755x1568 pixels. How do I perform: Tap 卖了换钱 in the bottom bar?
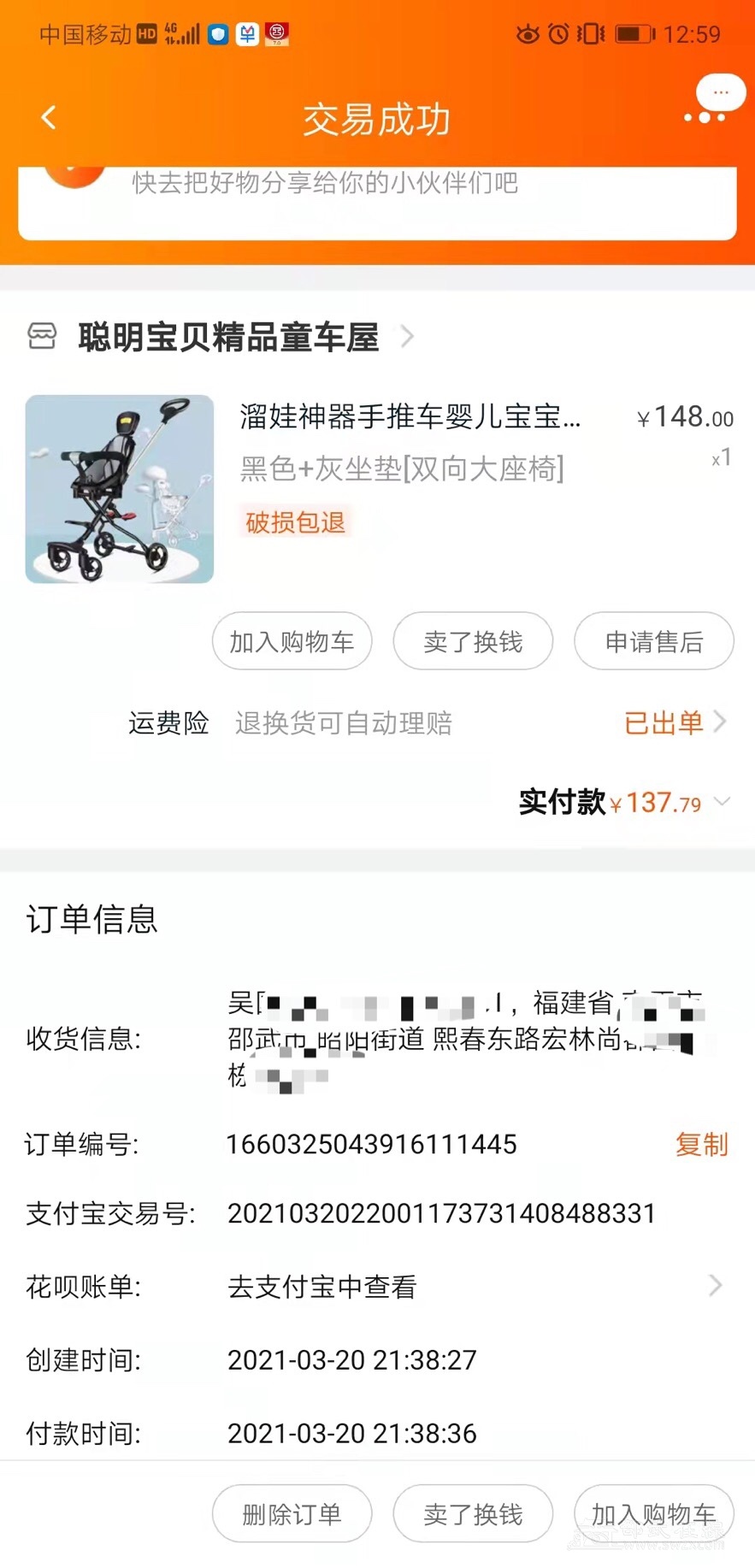(473, 1514)
